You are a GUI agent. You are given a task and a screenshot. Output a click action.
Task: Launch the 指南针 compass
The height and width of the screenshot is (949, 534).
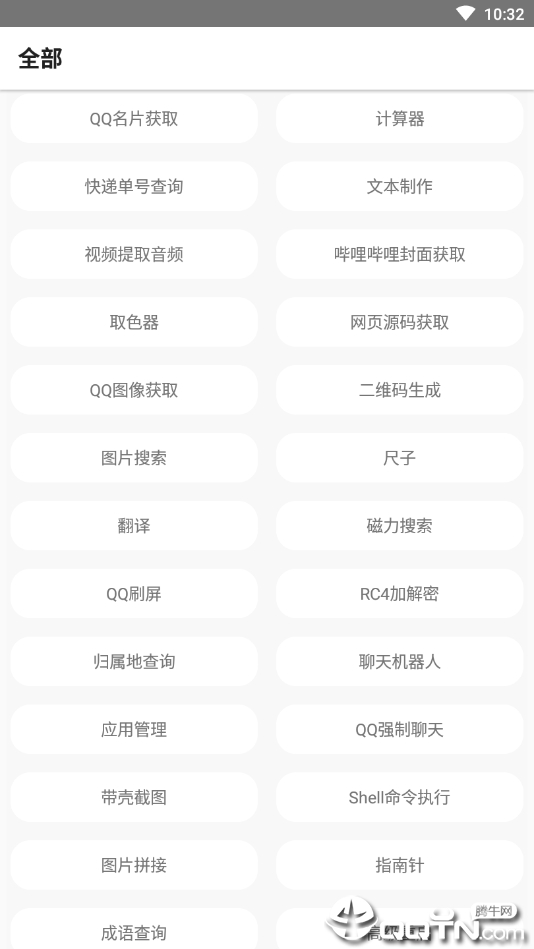pyautogui.click(x=400, y=864)
